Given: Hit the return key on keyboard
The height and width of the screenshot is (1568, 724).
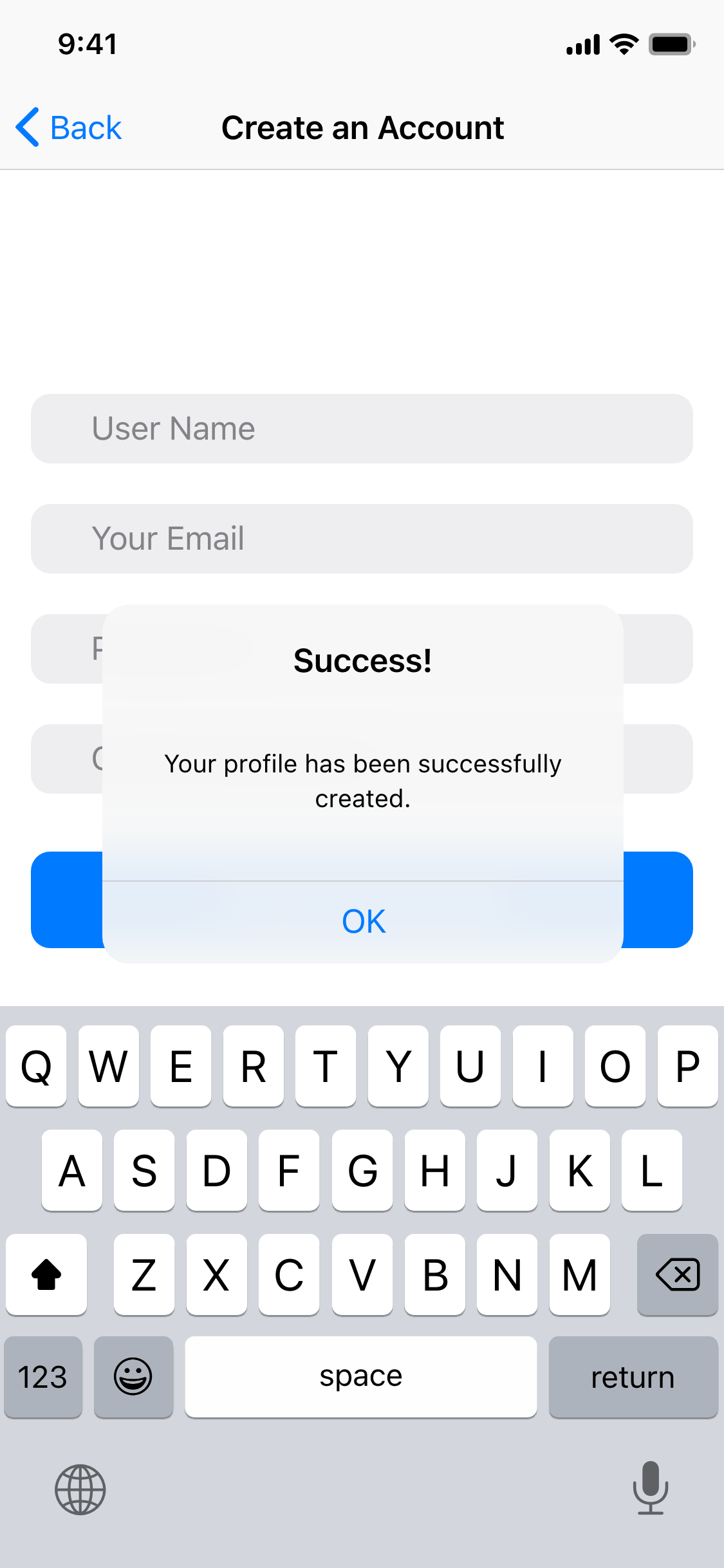Looking at the screenshot, I should (633, 1377).
